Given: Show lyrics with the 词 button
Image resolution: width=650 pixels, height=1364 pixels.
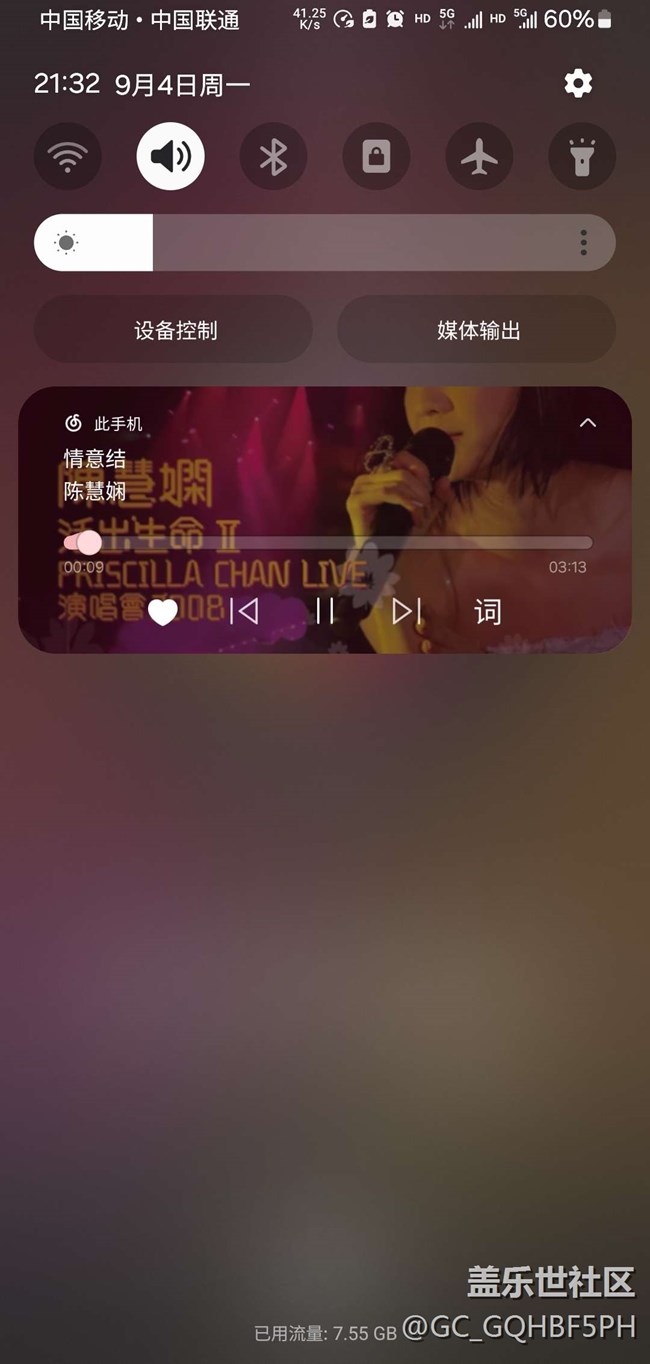Looking at the screenshot, I should tap(488, 611).
